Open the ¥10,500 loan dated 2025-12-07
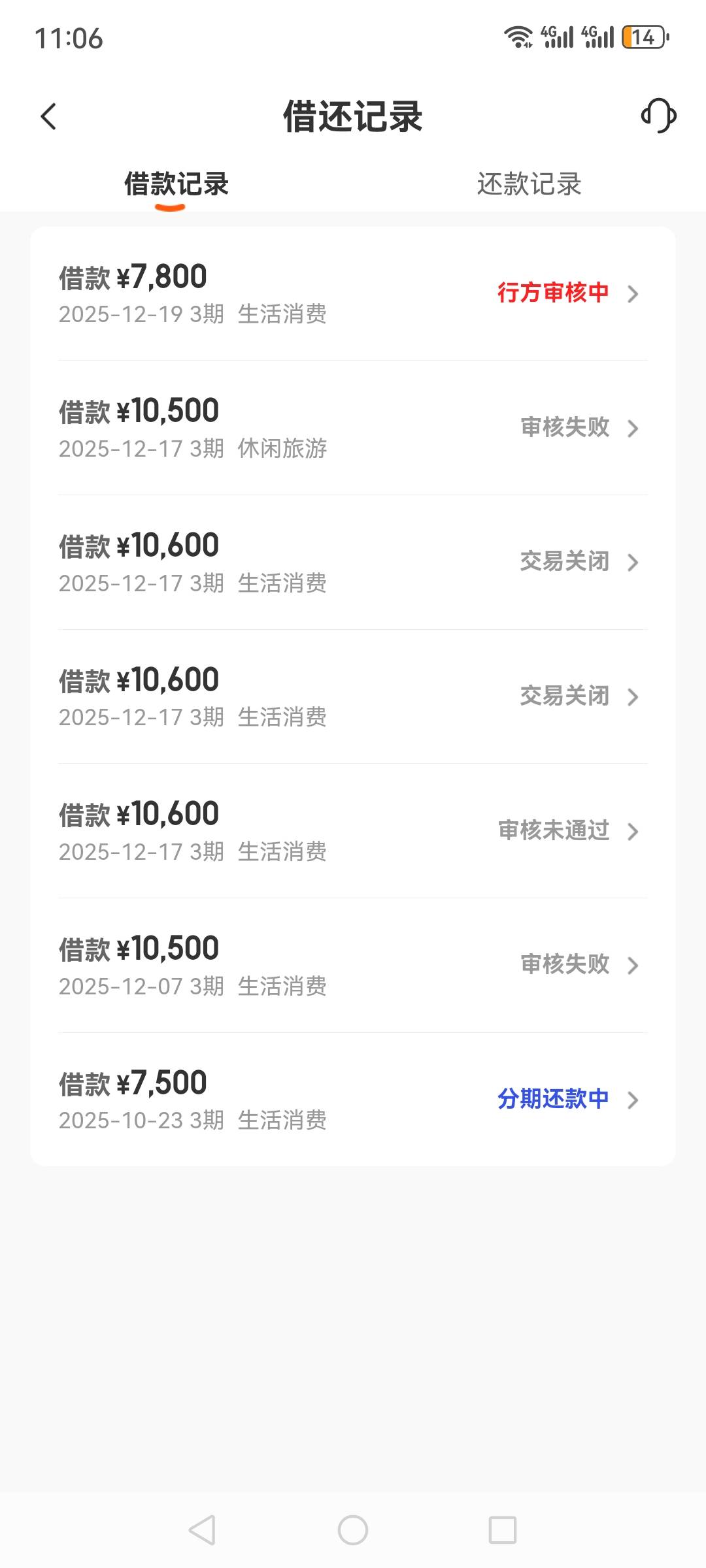 tap(353, 966)
